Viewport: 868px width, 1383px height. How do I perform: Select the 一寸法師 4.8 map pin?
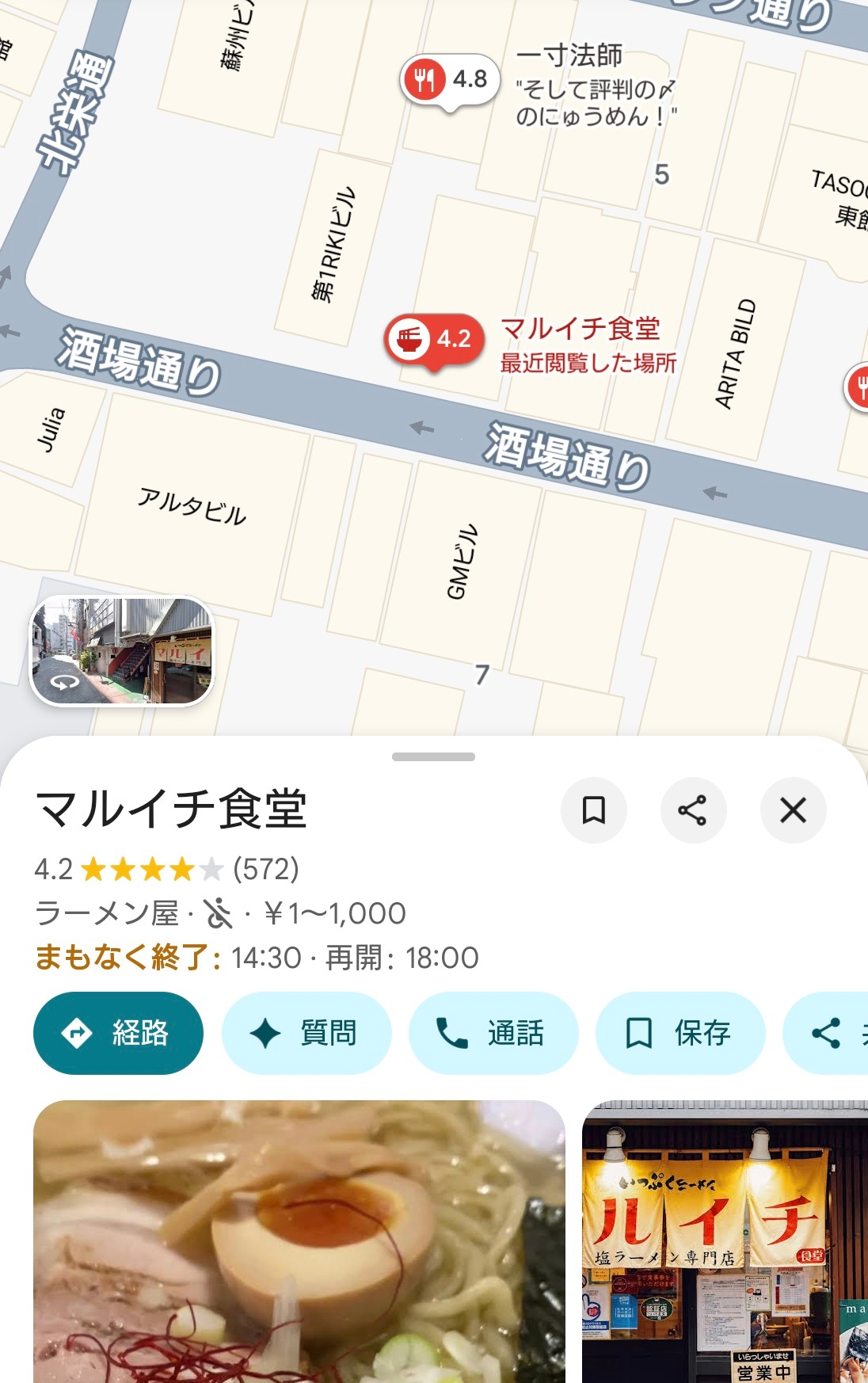[x=450, y=80]
